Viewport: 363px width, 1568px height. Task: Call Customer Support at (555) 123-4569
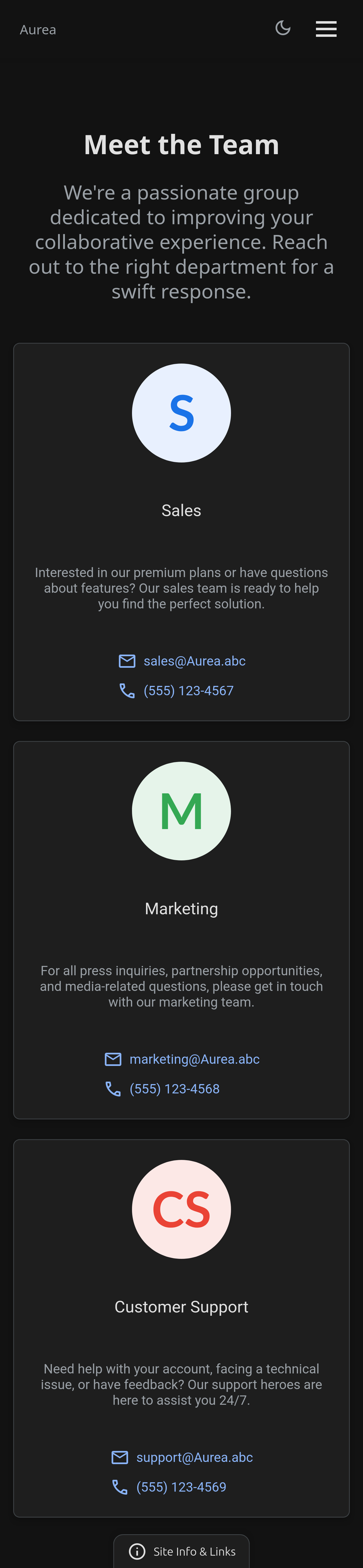click(x=181, y=1487)
